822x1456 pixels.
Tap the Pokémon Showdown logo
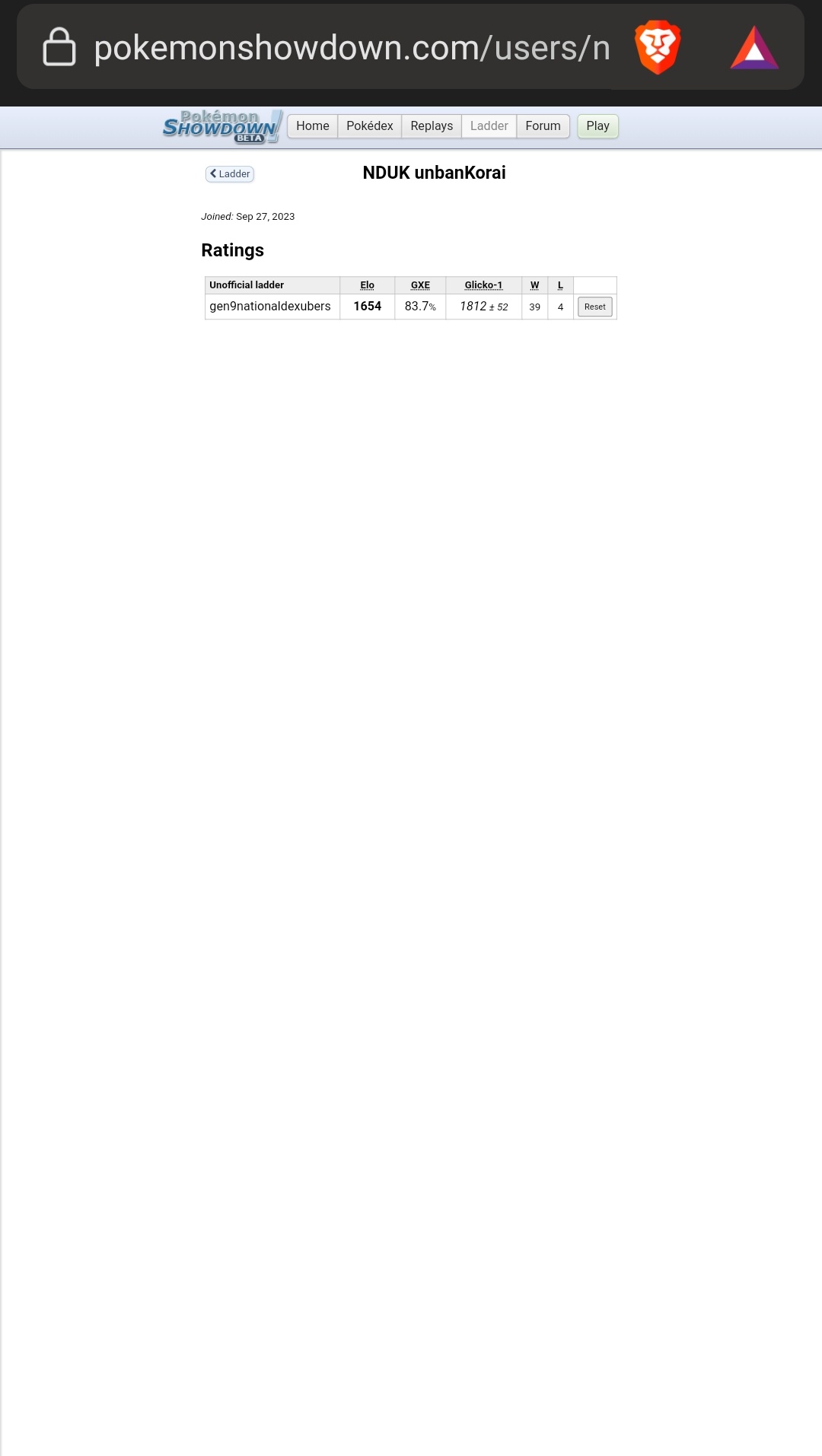[222, 126]
